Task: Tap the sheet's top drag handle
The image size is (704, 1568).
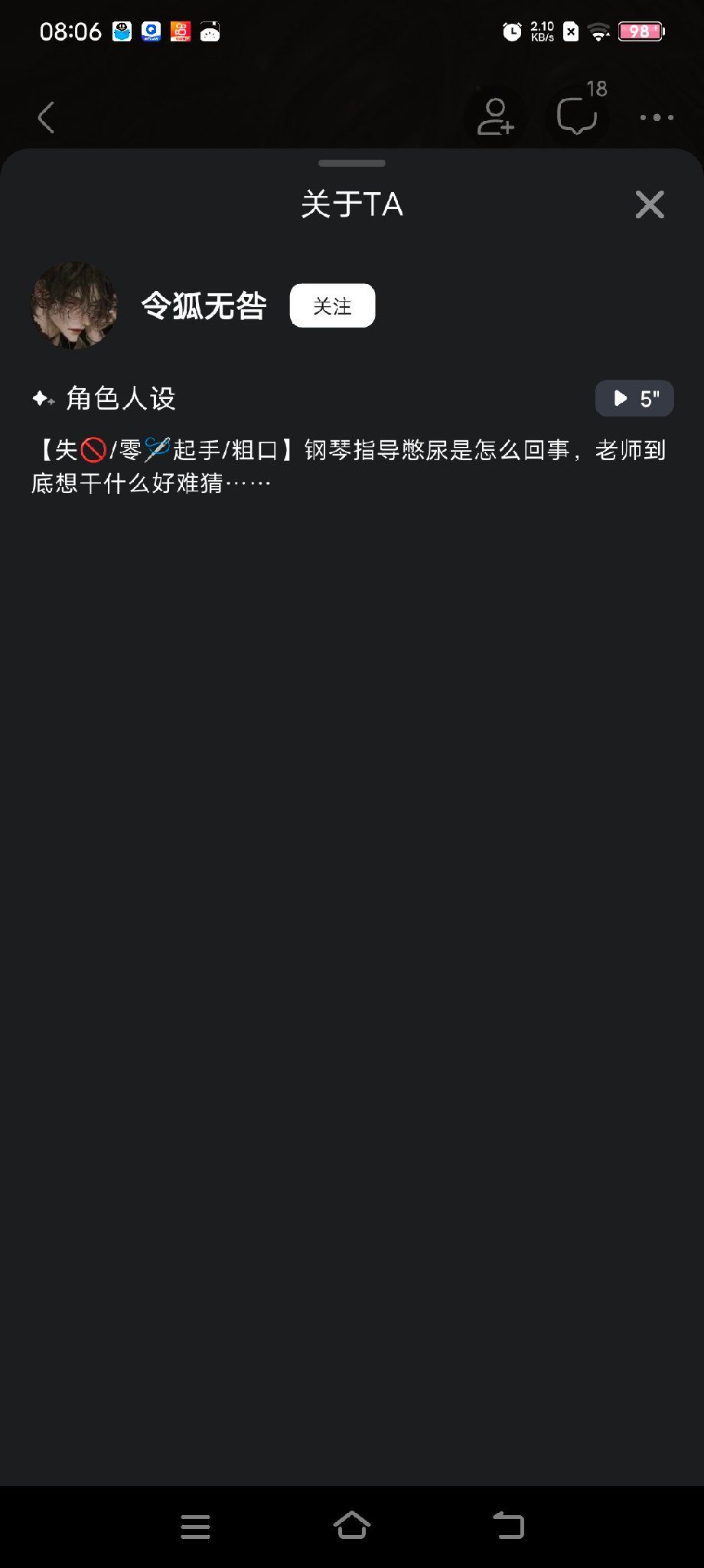Action: tap(352, 163)
